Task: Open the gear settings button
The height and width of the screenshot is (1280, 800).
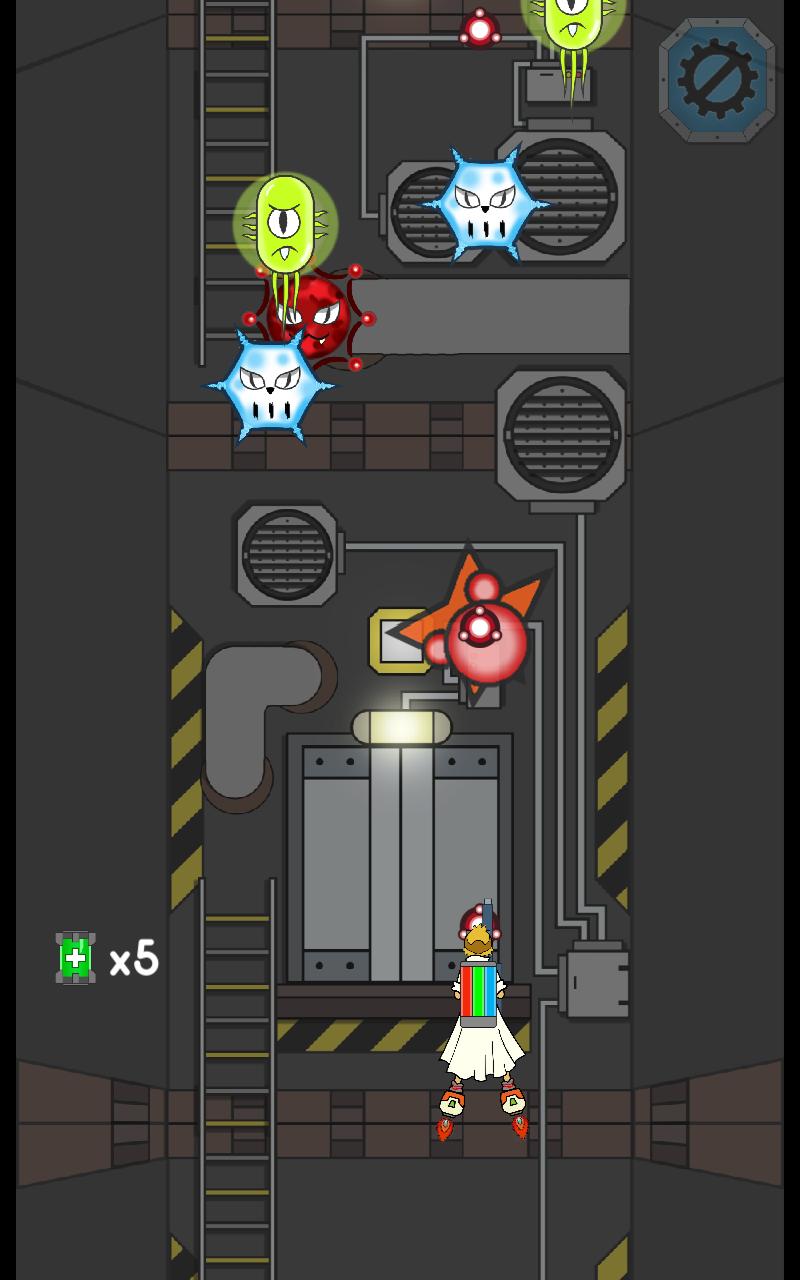Action: [x=717, y=79]
